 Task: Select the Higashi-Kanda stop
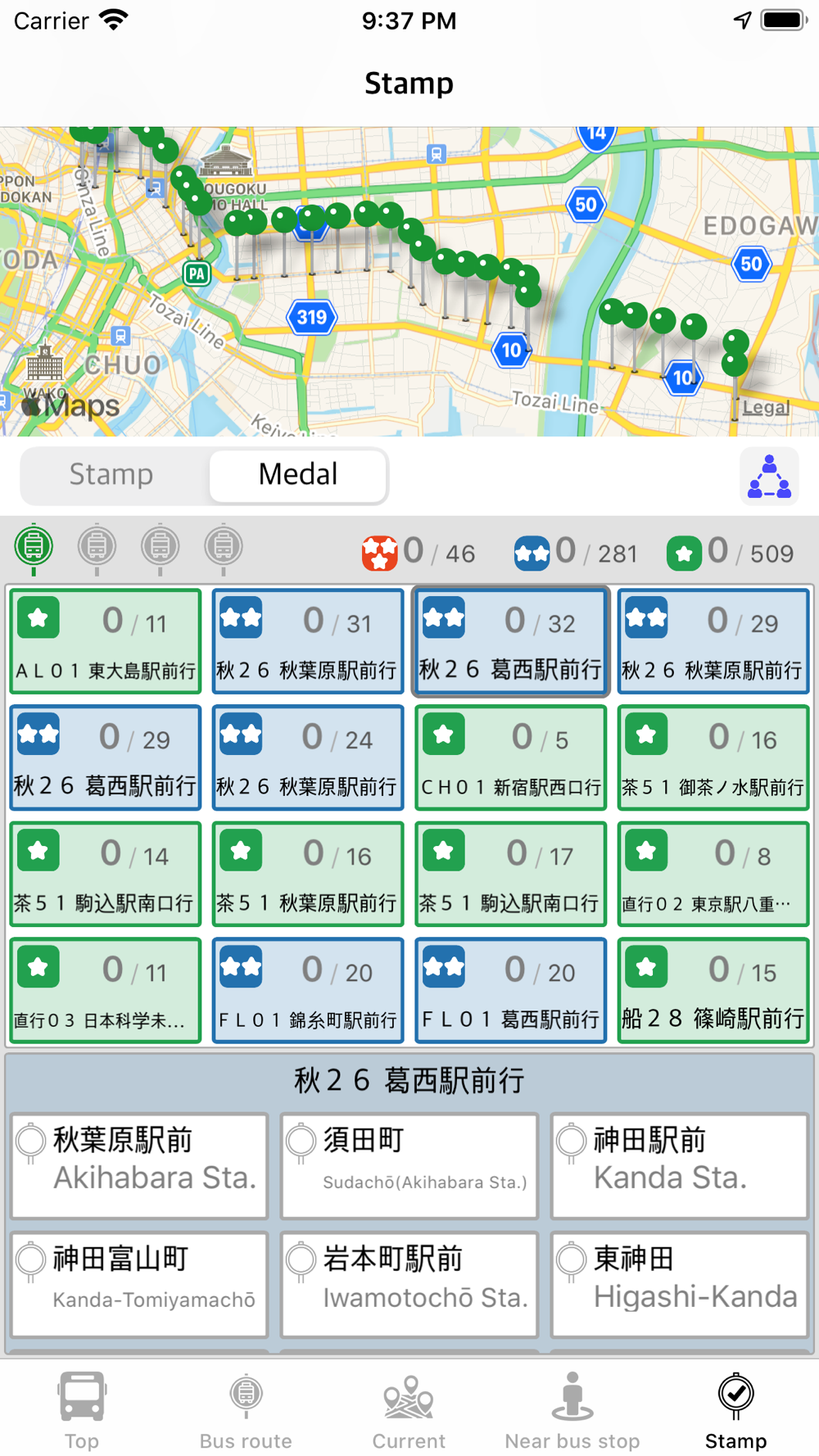(680, 1284)
